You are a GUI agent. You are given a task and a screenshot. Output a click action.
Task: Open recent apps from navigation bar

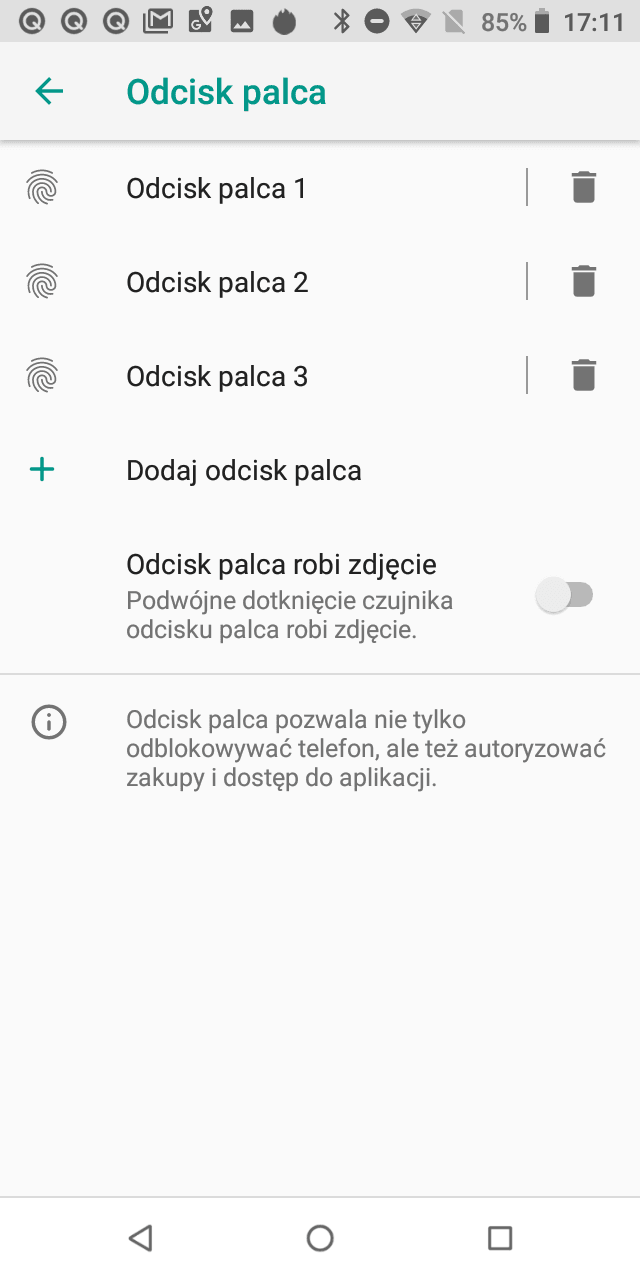pyautogui.click(x=500, y=1238)
